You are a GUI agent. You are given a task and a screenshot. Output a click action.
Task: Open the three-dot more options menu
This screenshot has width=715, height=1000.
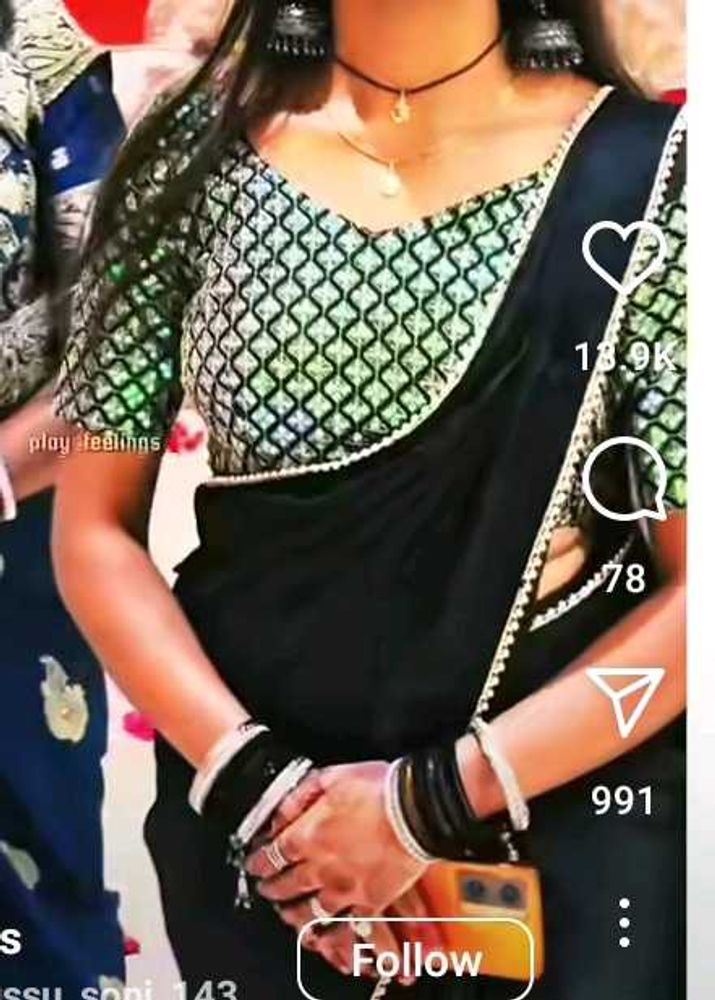(x=624, y=922)
